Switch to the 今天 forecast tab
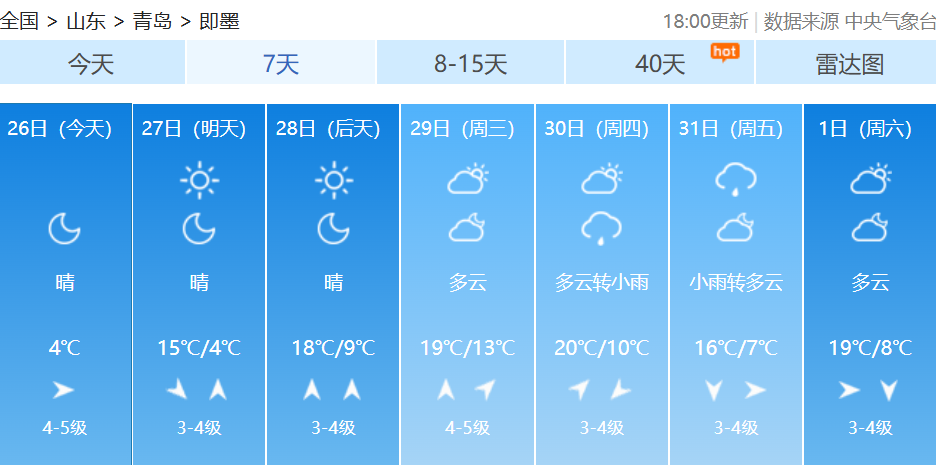The image size is (936, 465). click(x=91, y=64)
